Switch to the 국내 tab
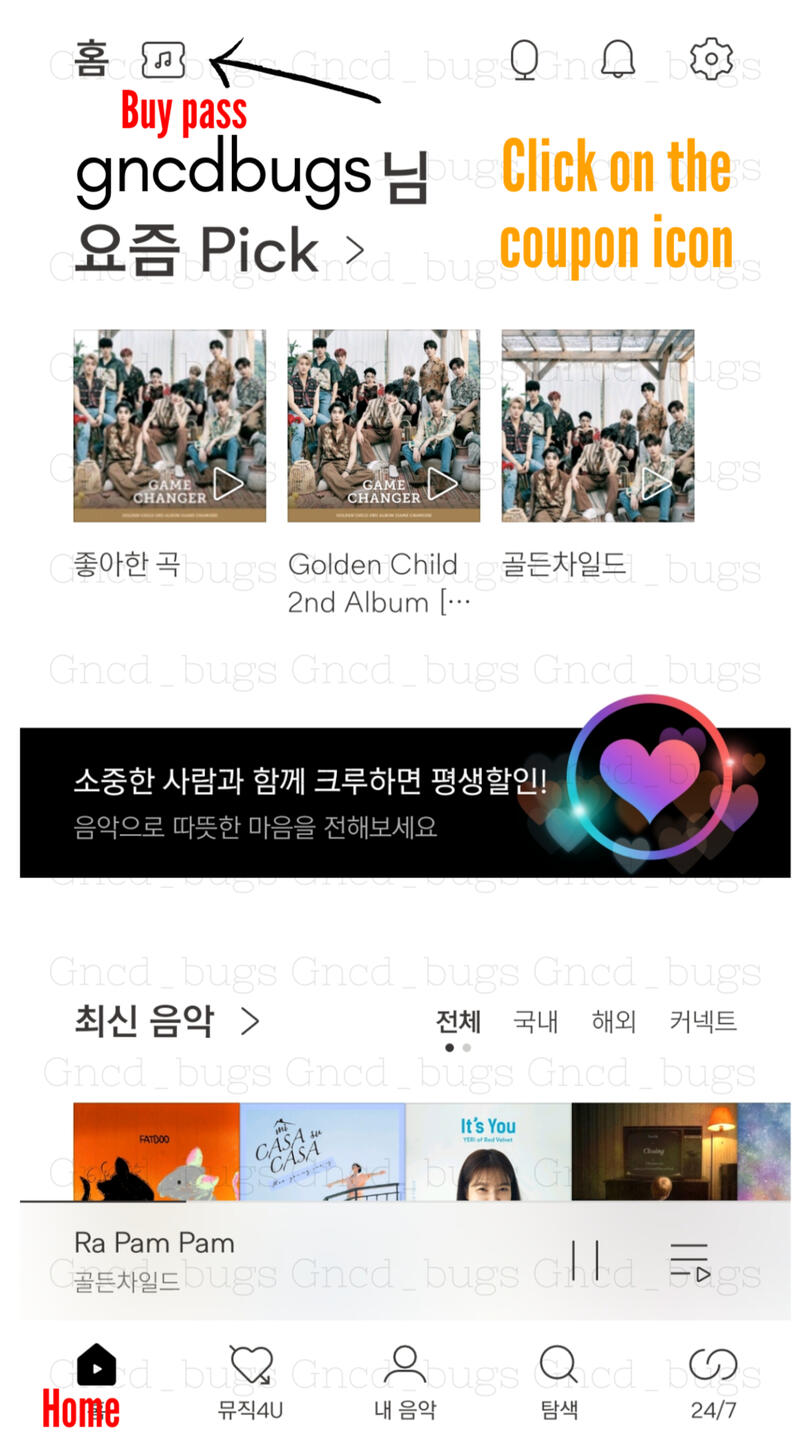This screenshot has width=810, height=1440. click(536, 1021)
